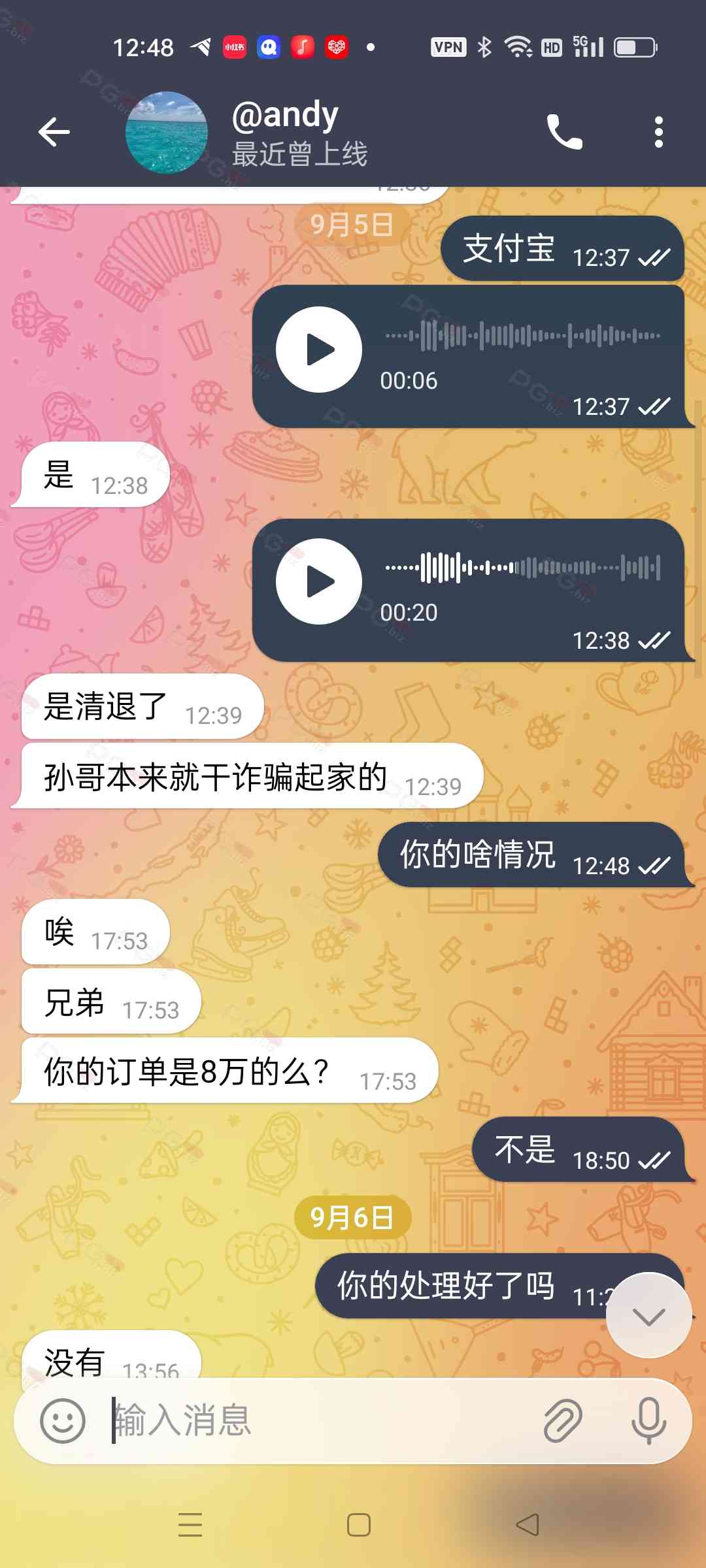This screenshot has height=1568, width=706.
Task: Open @andy's profile picture
Action: [167, 133]
